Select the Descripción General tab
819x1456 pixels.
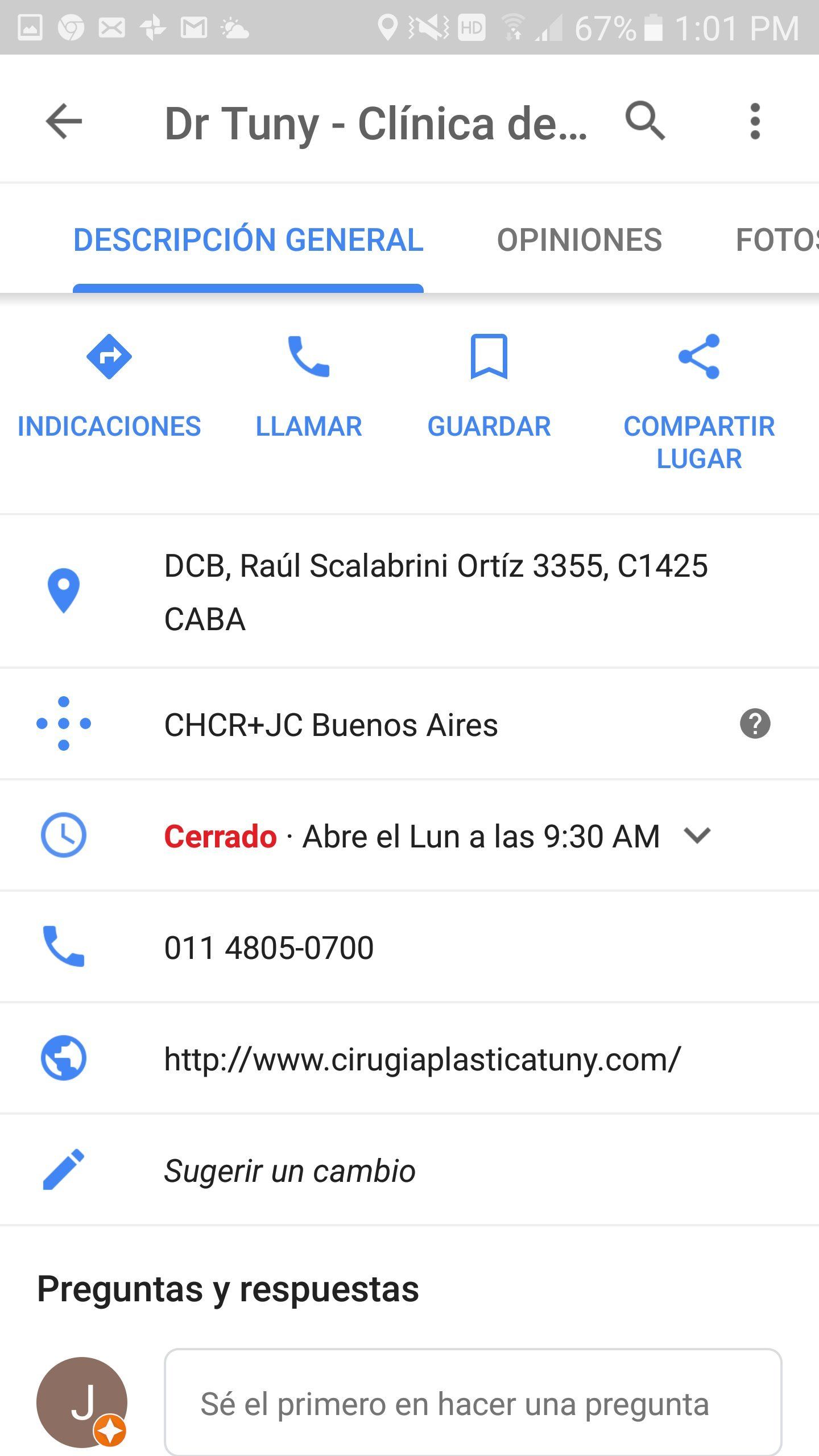coord(249,239)
